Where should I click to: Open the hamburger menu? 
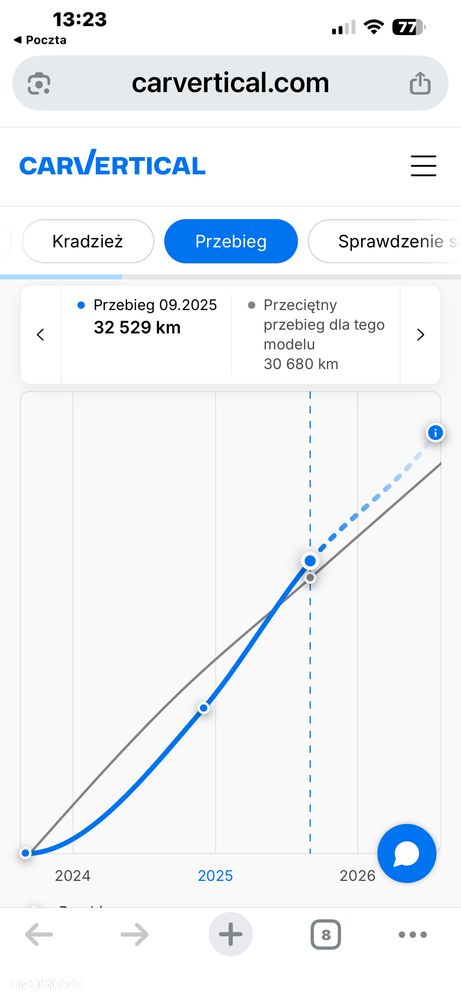point(423,165)
